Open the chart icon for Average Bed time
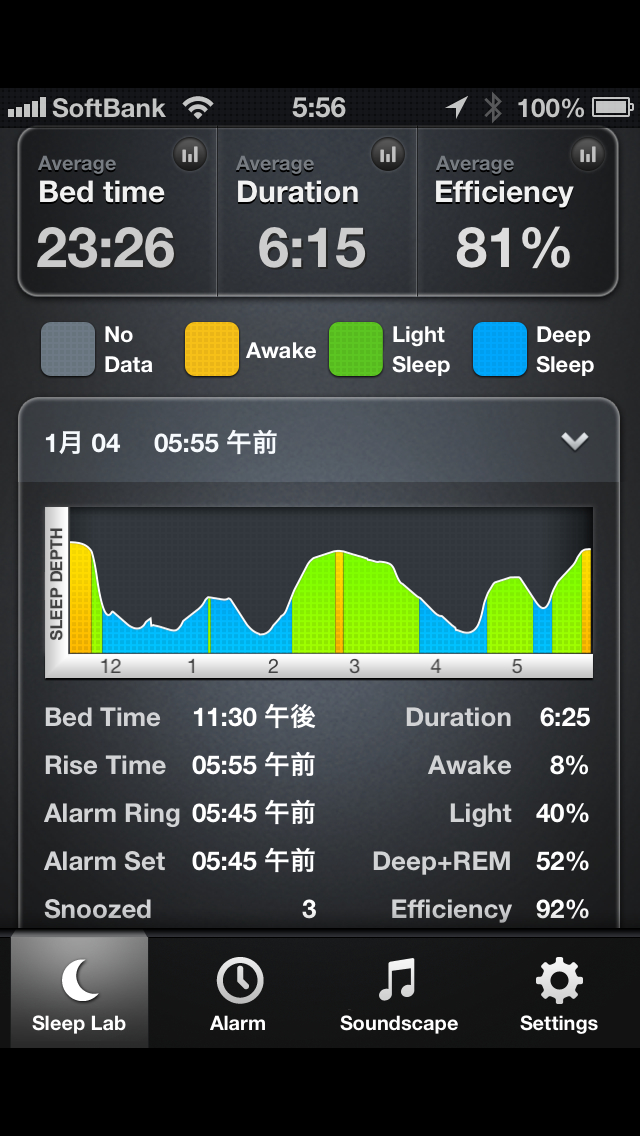This screenshot has width=640, height=1136. pyautogui.click(x=190, y=155)
